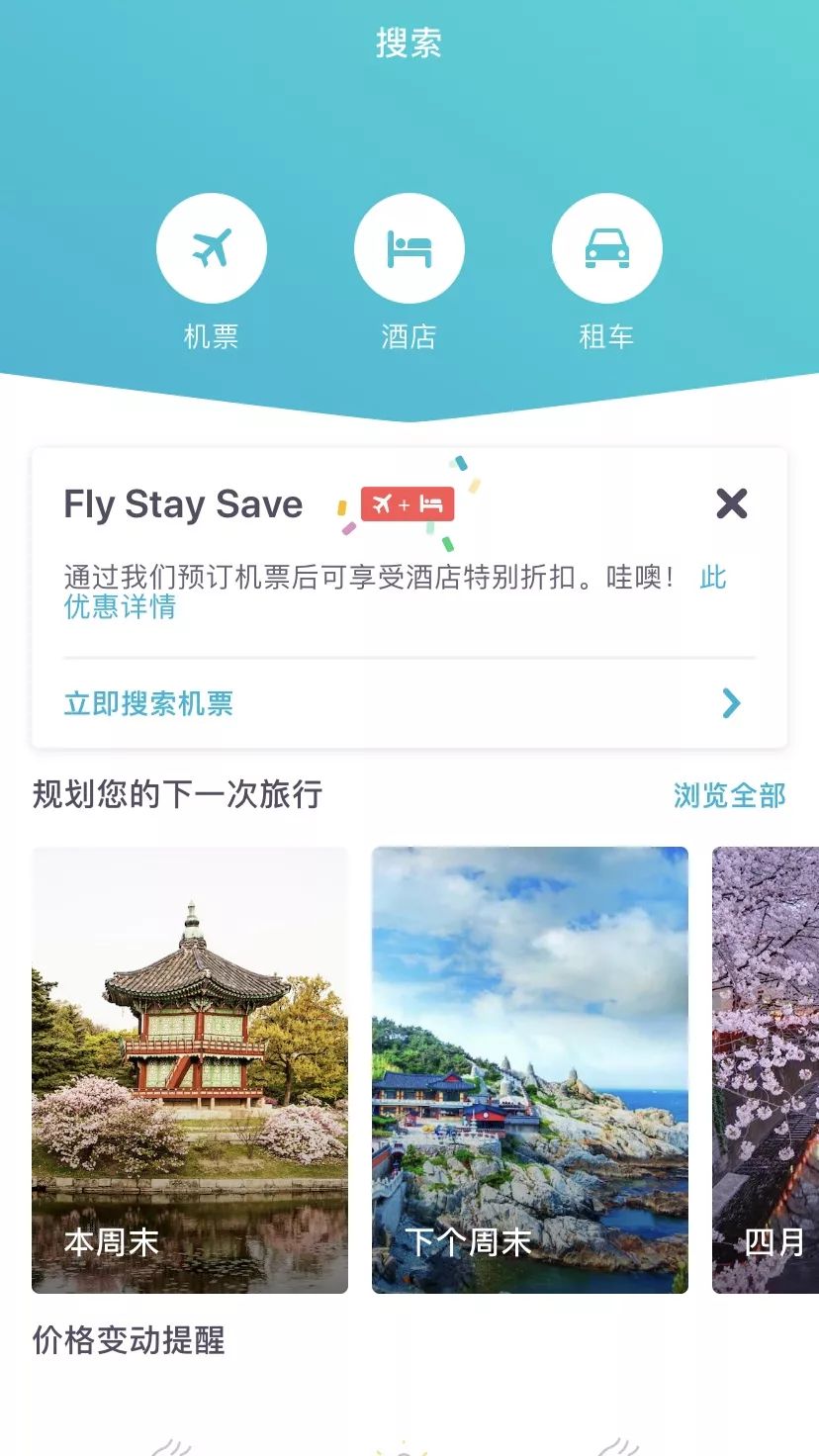819x1456 pixels.
Task: Tap 立即搜索机票 to search flights
Action: pos(148,704)
